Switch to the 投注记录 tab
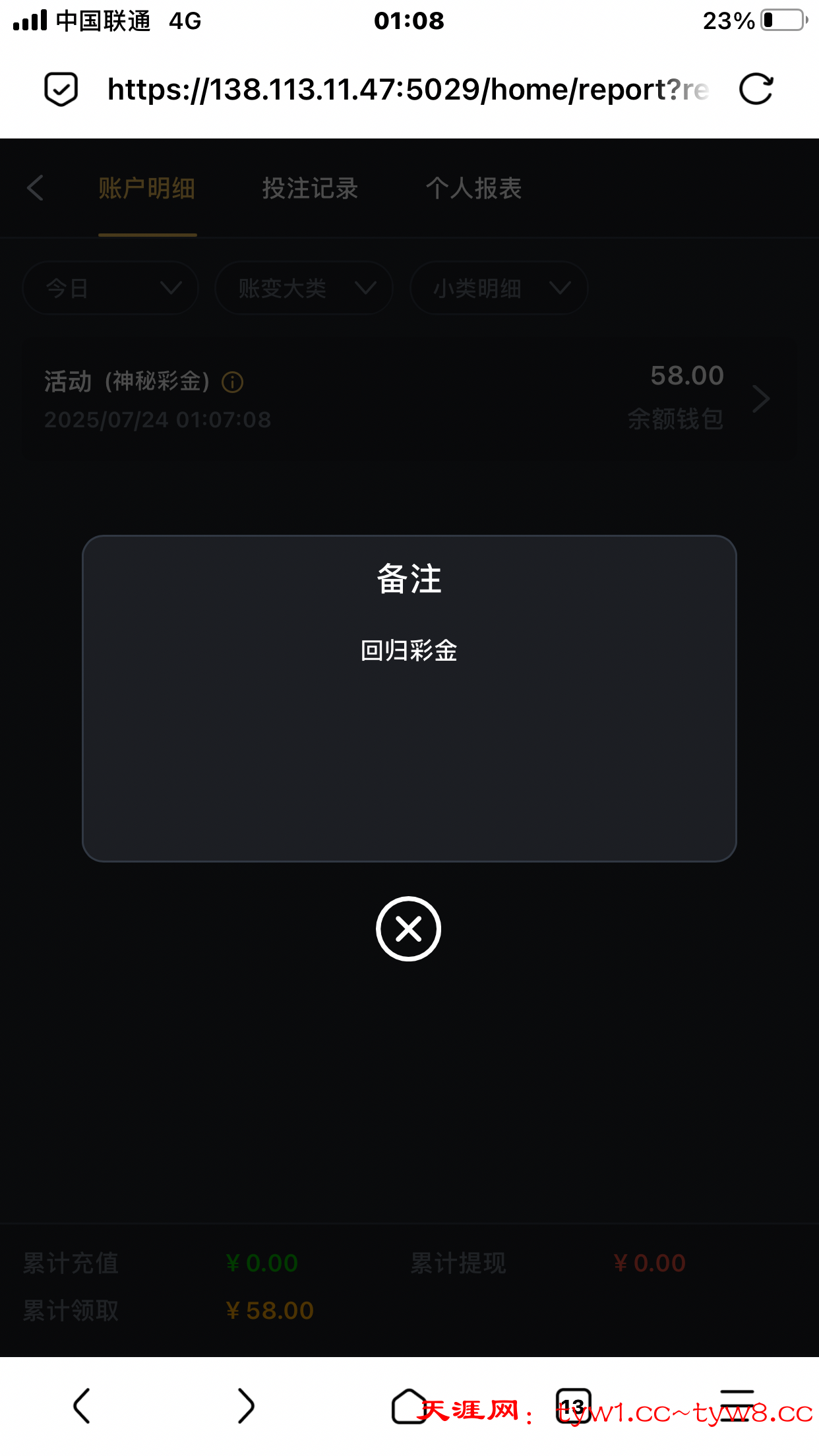The height and width of the screenshot is (1456, 819). click(309, 189)
